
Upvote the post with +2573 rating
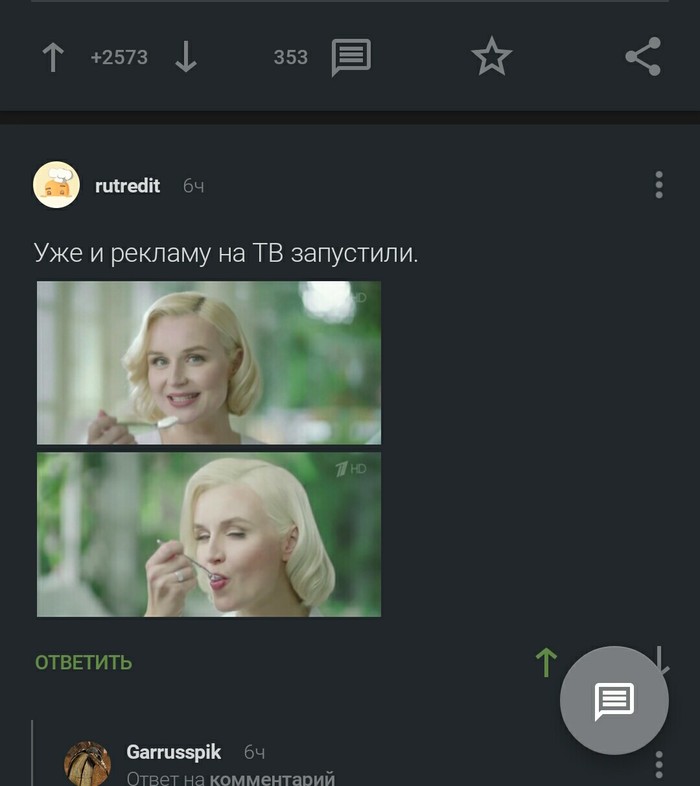tap(52, 58)
